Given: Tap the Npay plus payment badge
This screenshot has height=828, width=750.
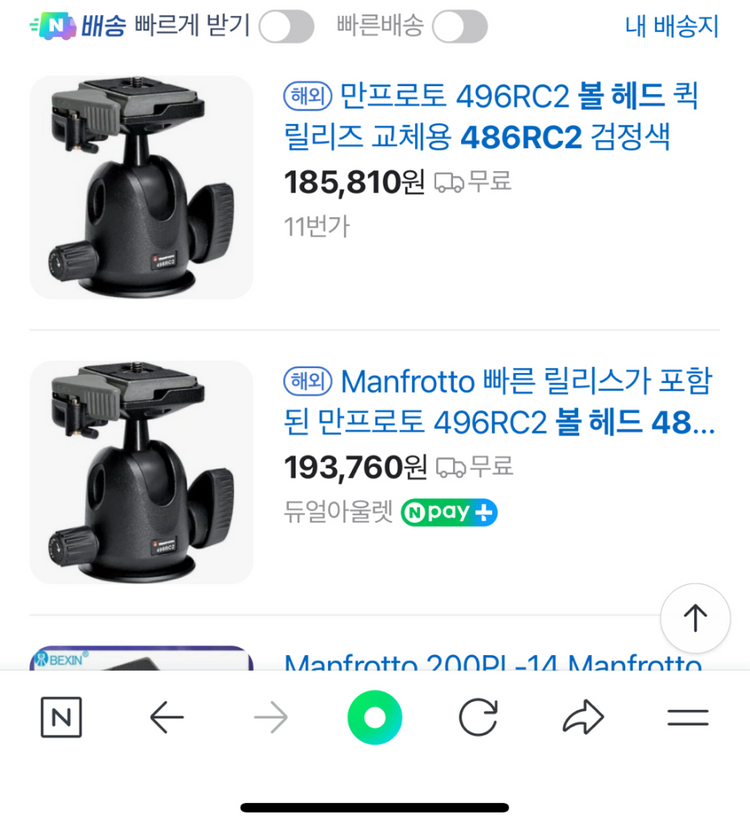Looking at the screenshot, I should pos(448,512).
